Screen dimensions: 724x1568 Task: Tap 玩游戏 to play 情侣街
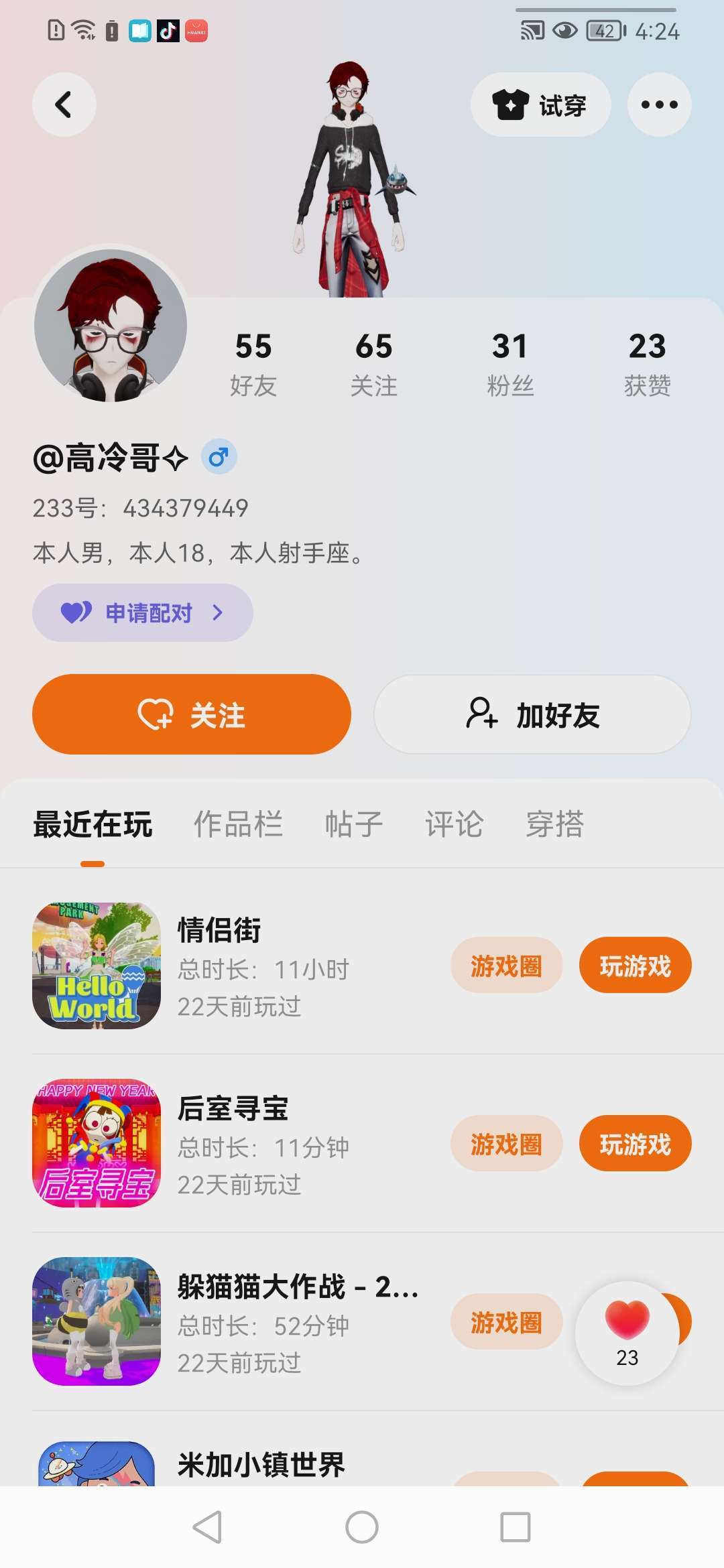point(635,966)
